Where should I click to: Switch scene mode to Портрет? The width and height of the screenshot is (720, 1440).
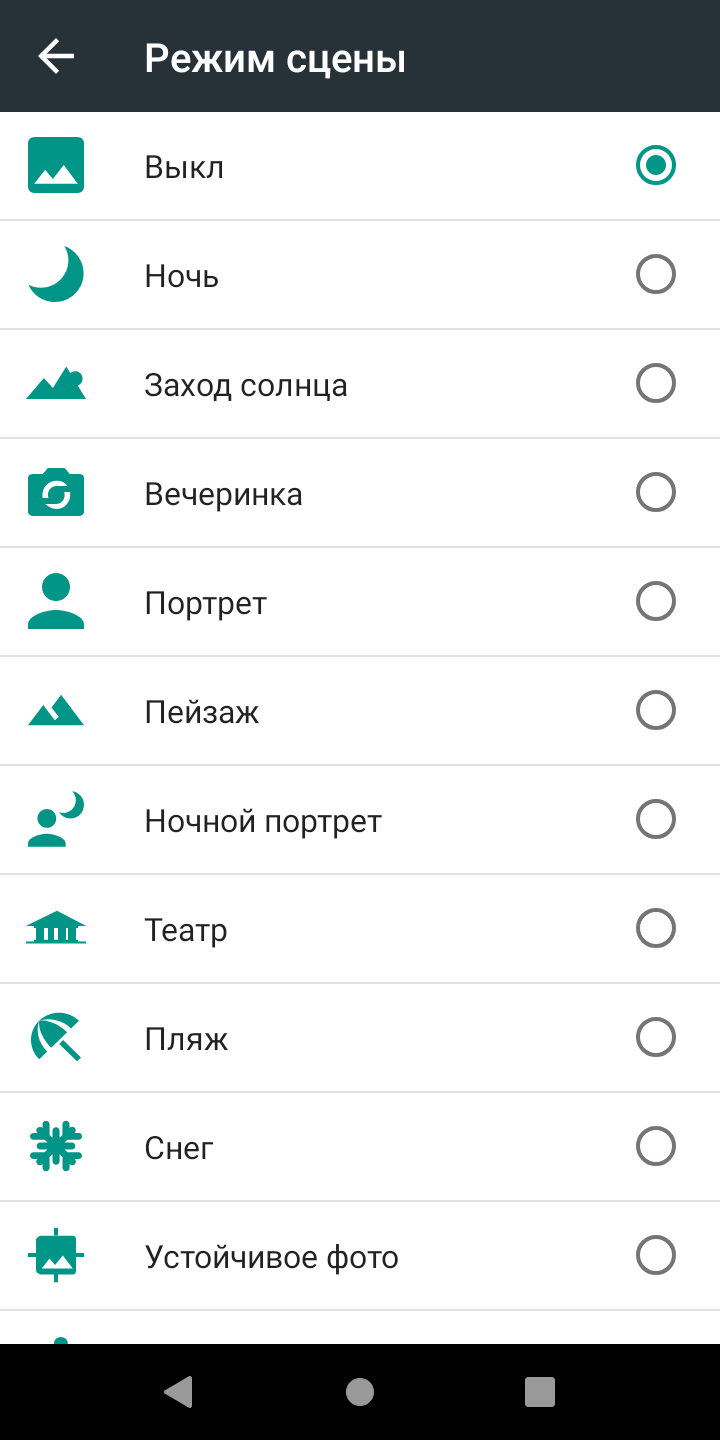[x=655, y=602]
